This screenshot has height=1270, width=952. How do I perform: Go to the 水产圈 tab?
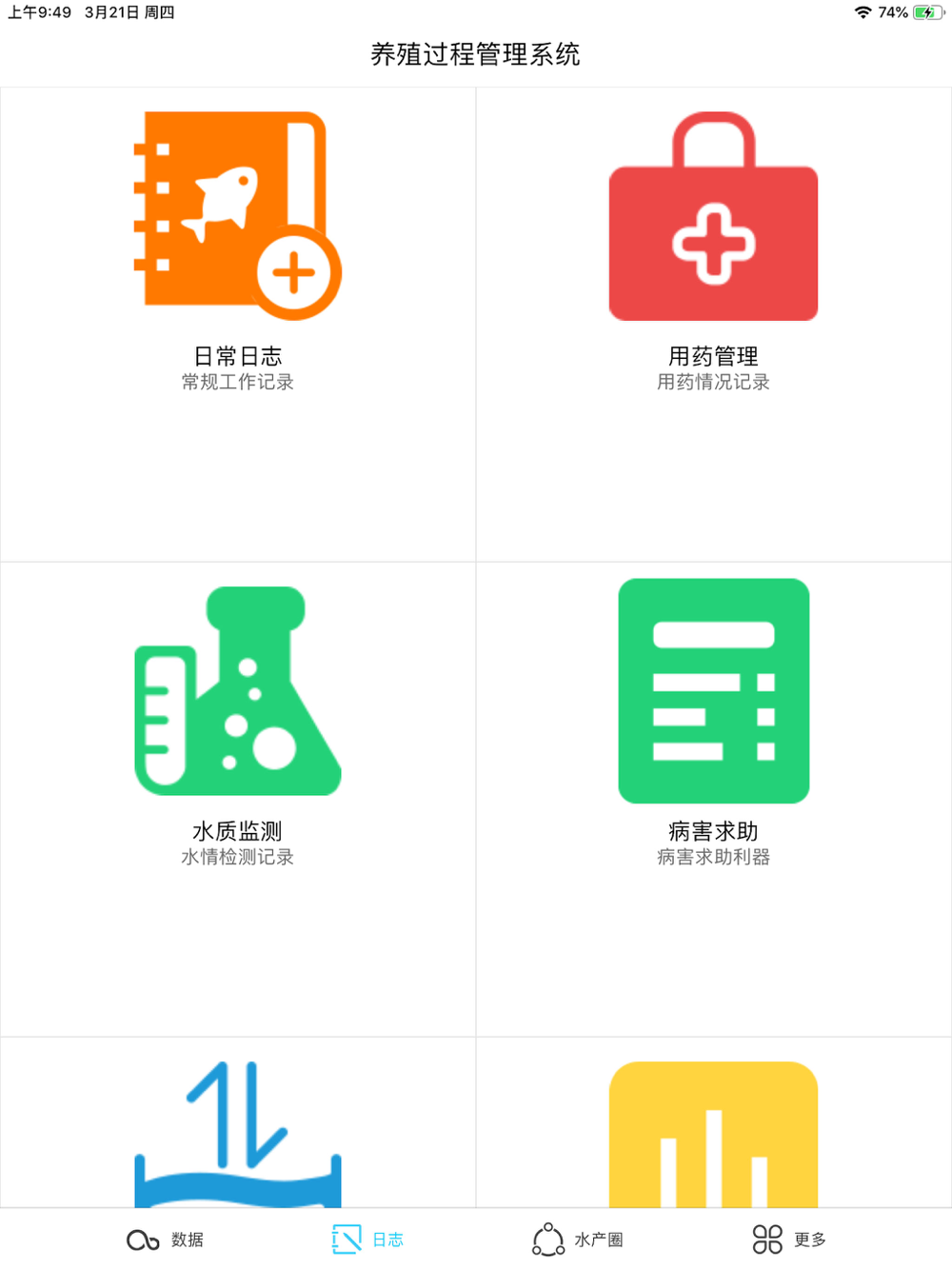(577, 1240)
